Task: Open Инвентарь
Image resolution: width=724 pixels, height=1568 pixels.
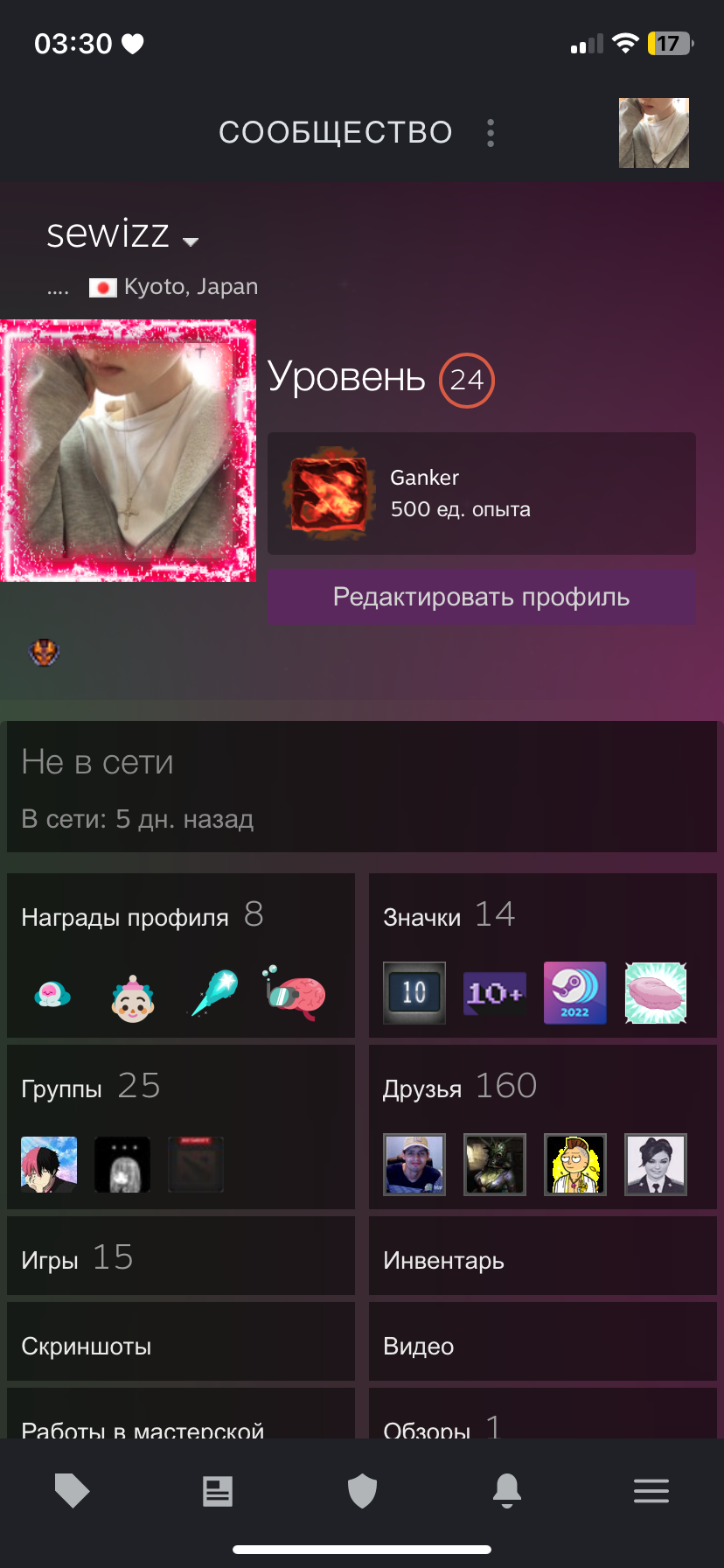Action: (x=543, y=1256)
